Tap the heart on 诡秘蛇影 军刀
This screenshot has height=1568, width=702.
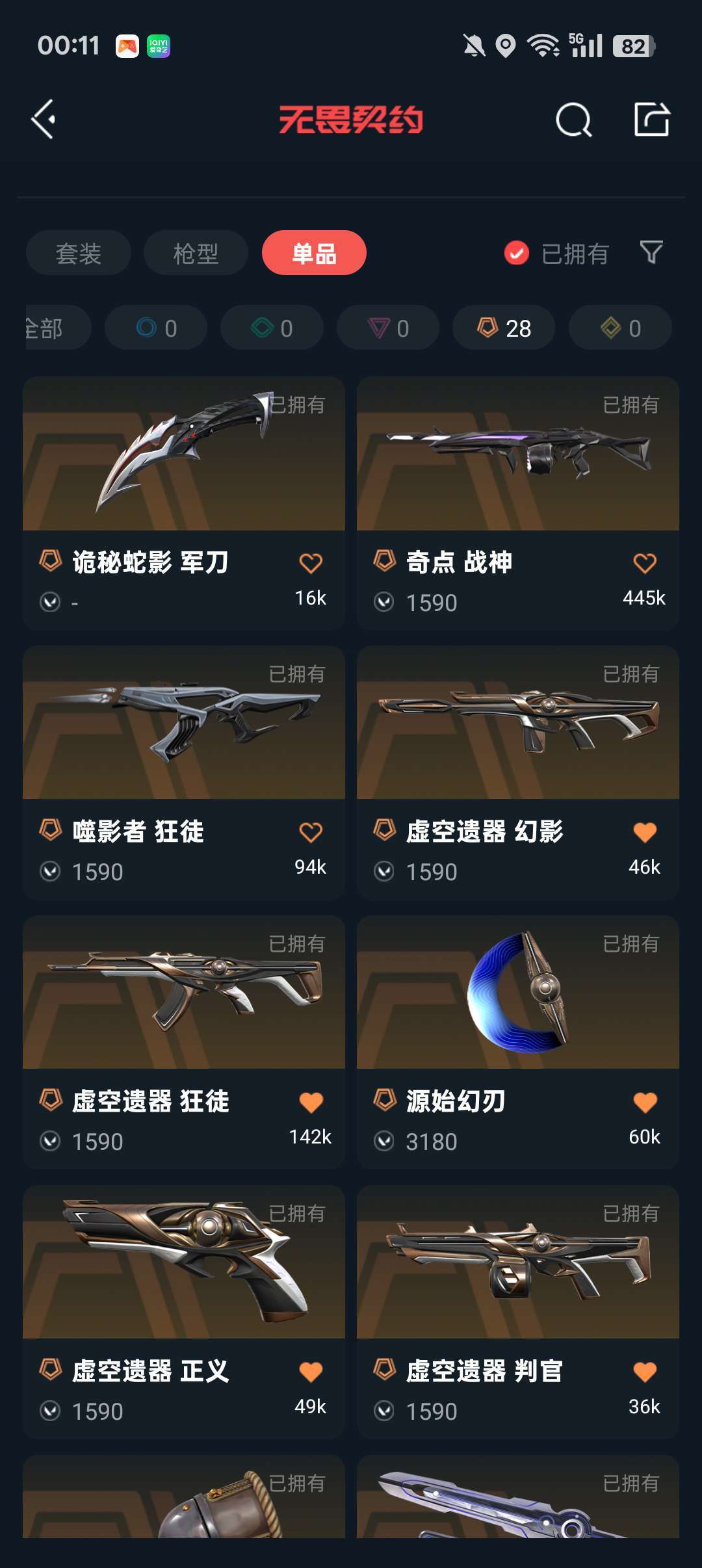pyautogui.click(x=311, y=563)
